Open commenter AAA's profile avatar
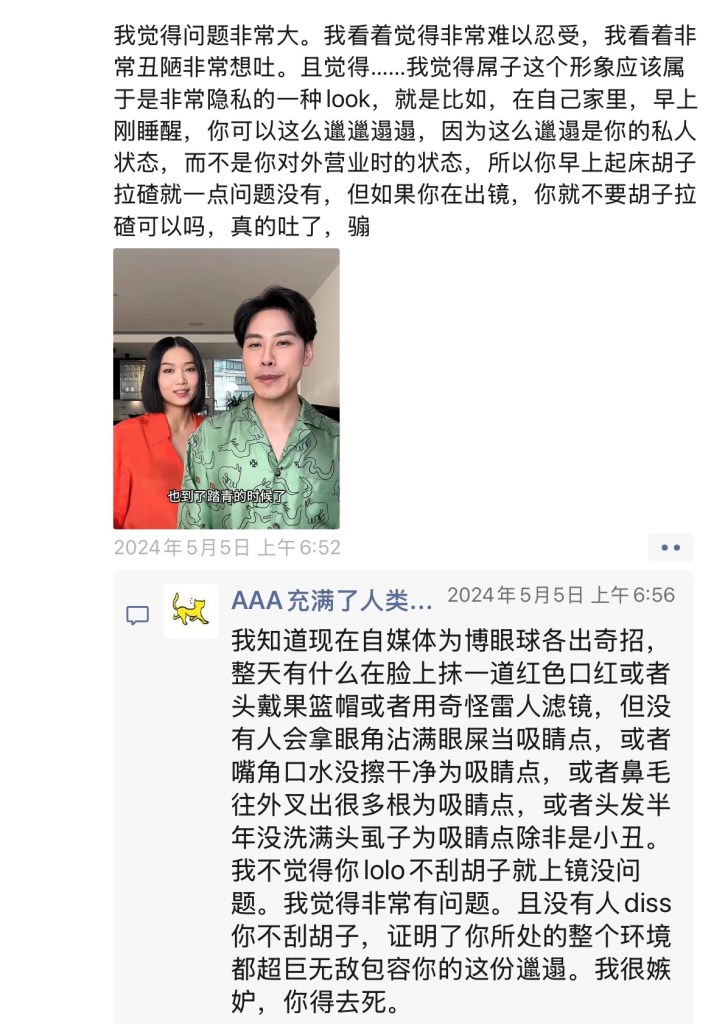The height and width of the screenshot is (1024, 711). click(x=191, y=611)
